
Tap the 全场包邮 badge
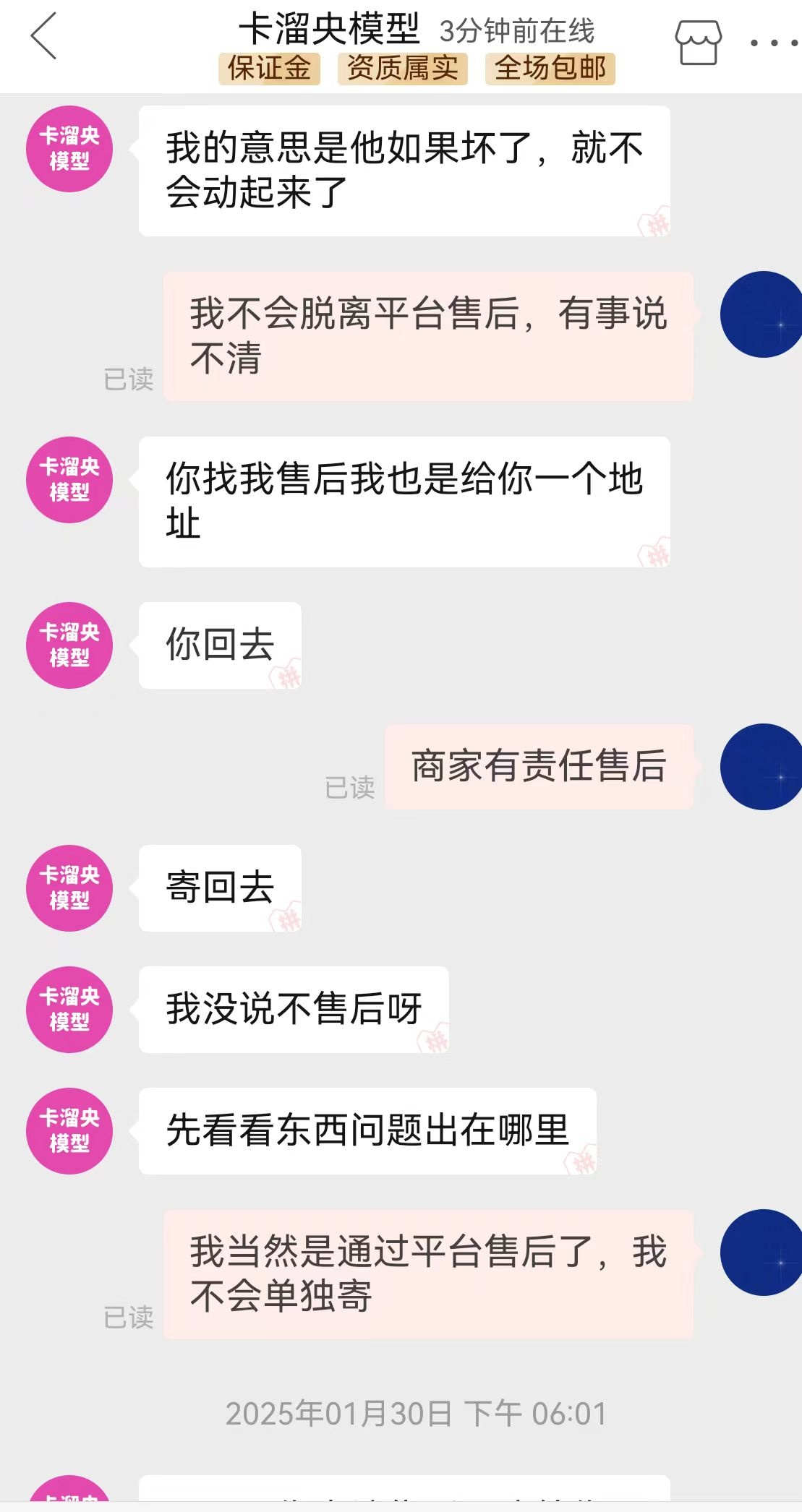tap(550, 69)
